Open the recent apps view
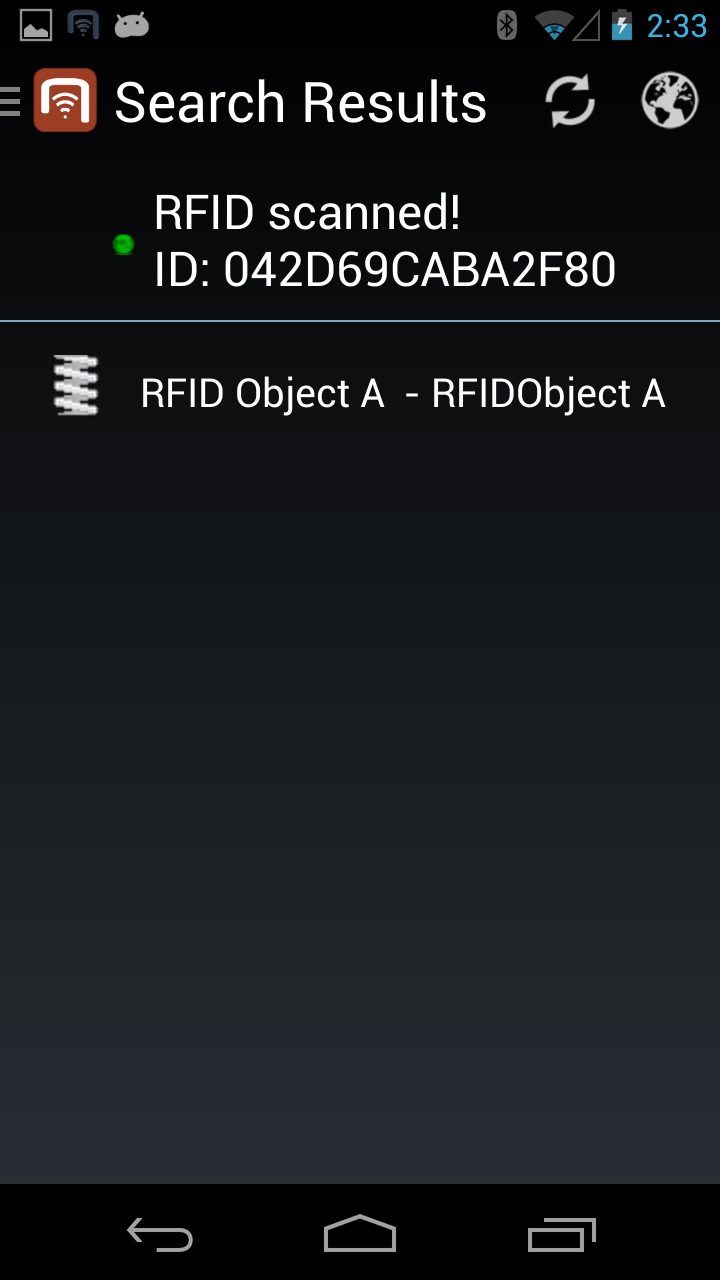The height and width of the screenshot is (1280, 720). tap(561, 1236)
